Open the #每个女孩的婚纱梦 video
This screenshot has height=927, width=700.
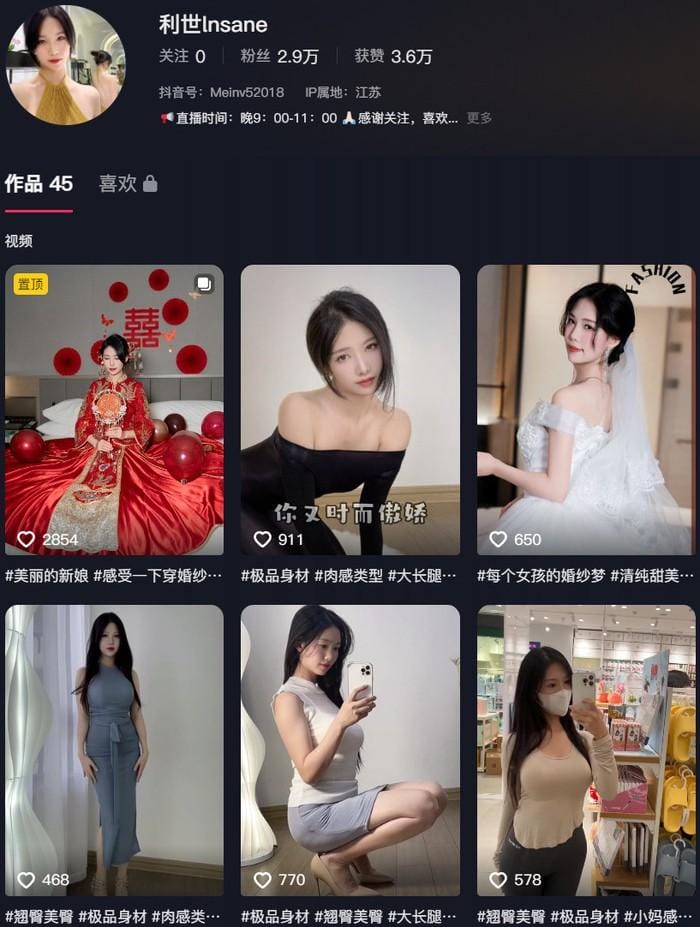586,410
